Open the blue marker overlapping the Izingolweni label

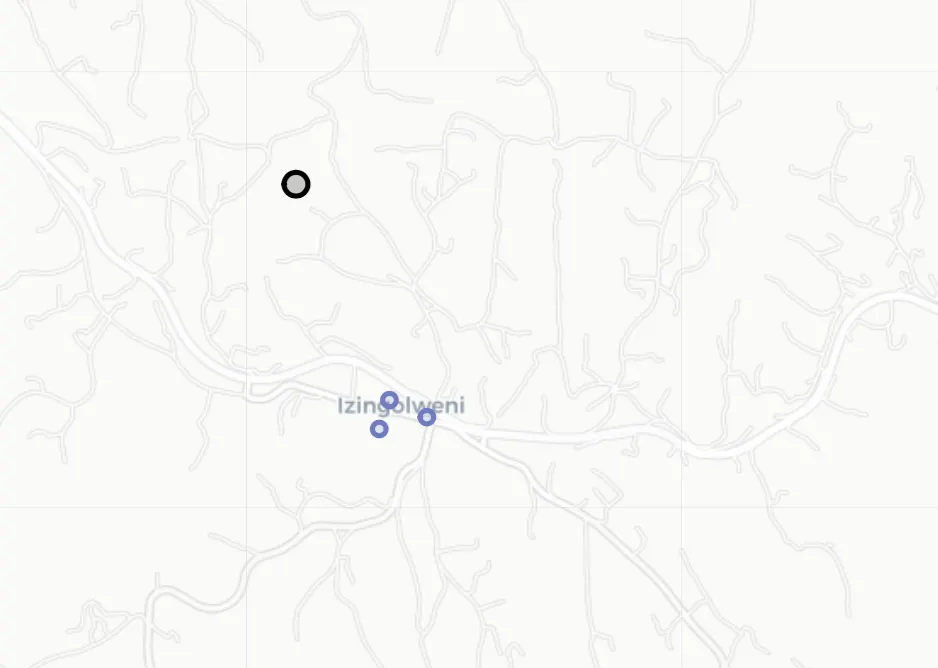coord(390,401)
